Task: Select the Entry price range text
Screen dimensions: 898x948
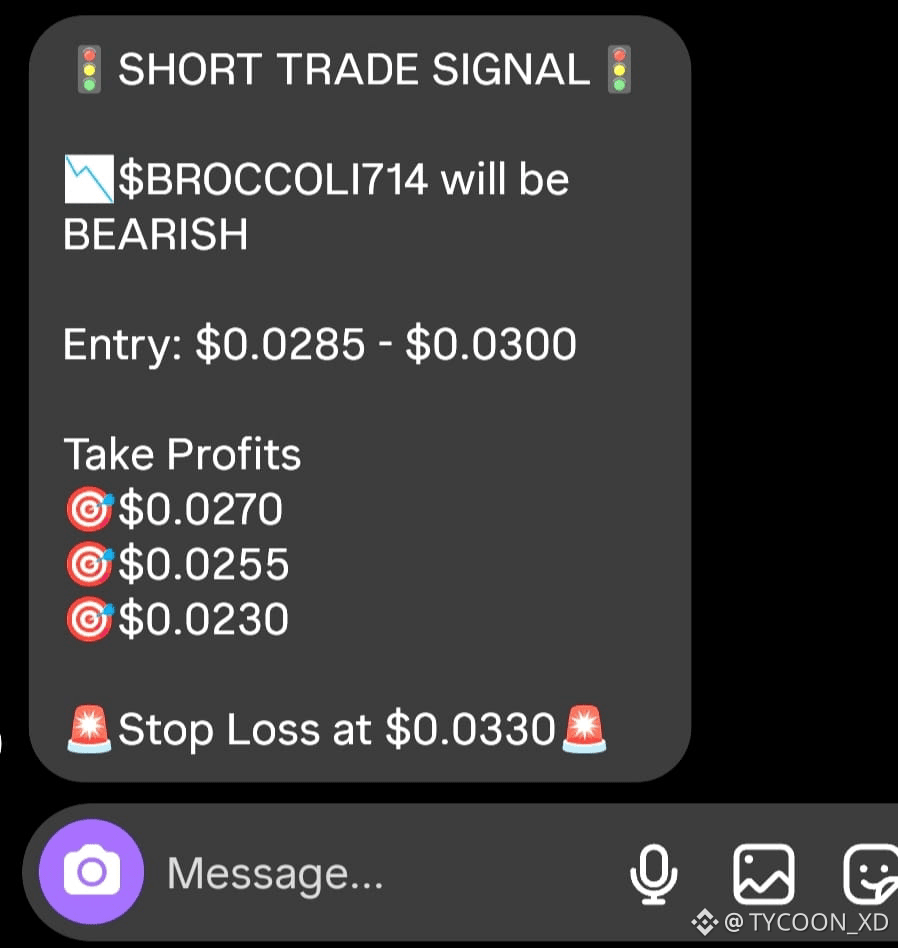Action: [320, 344]
